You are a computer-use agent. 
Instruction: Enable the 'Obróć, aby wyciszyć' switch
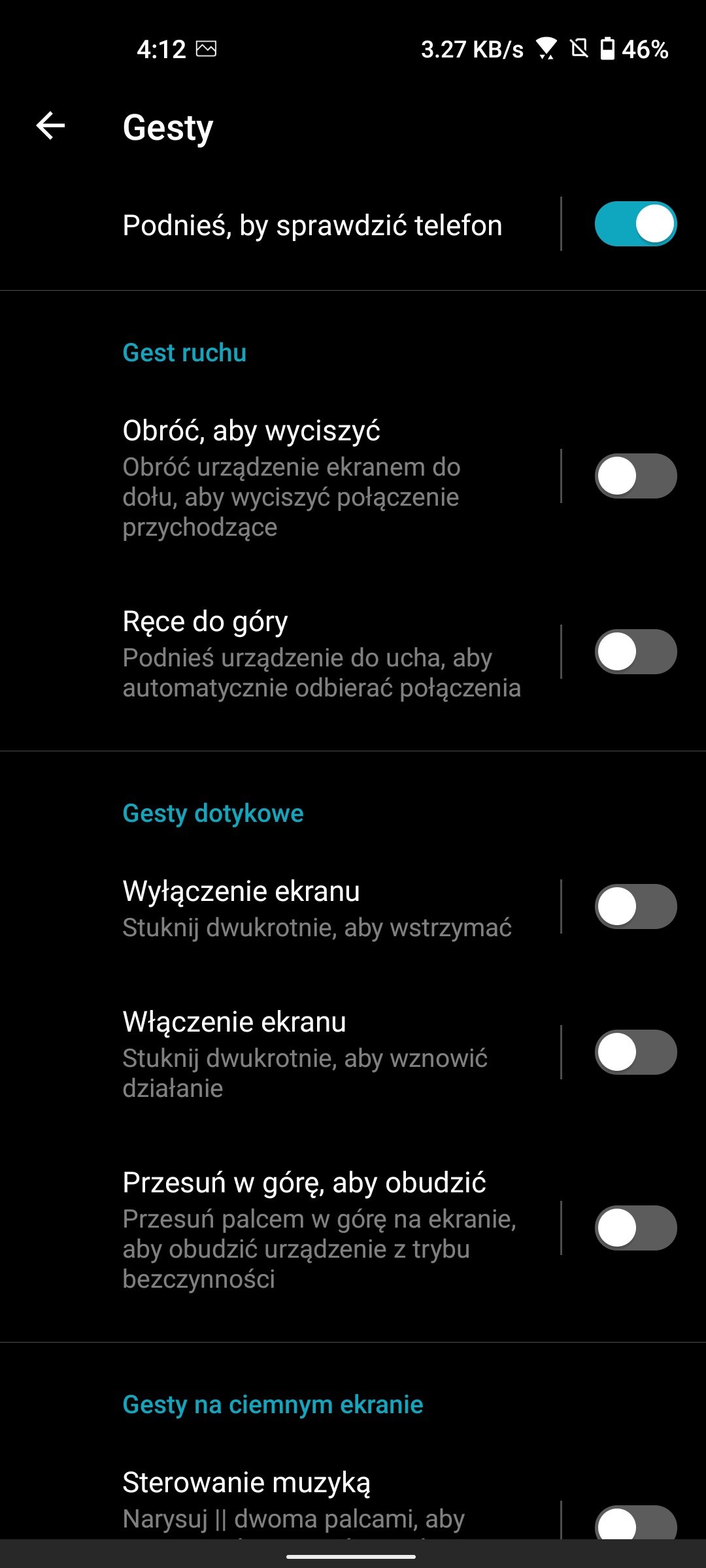[x=635, y=476]
